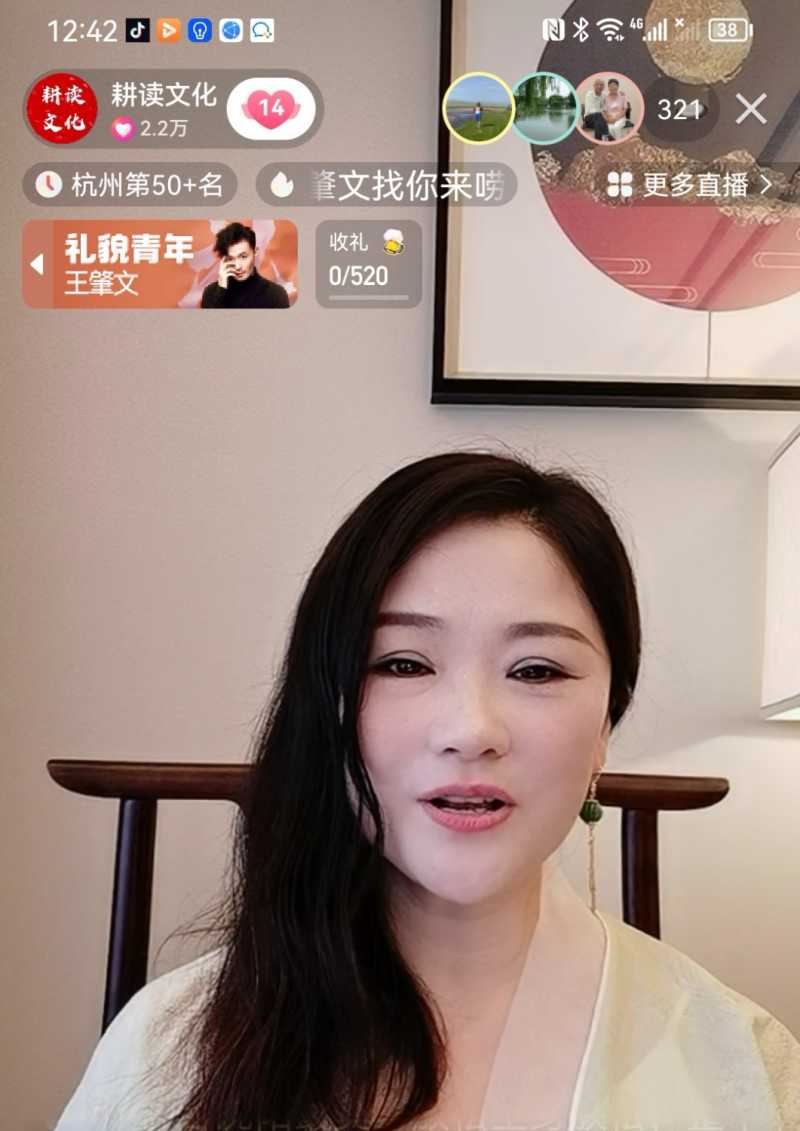
Task: Expand the chevron next to 更多直播
Action: point(765,185)
